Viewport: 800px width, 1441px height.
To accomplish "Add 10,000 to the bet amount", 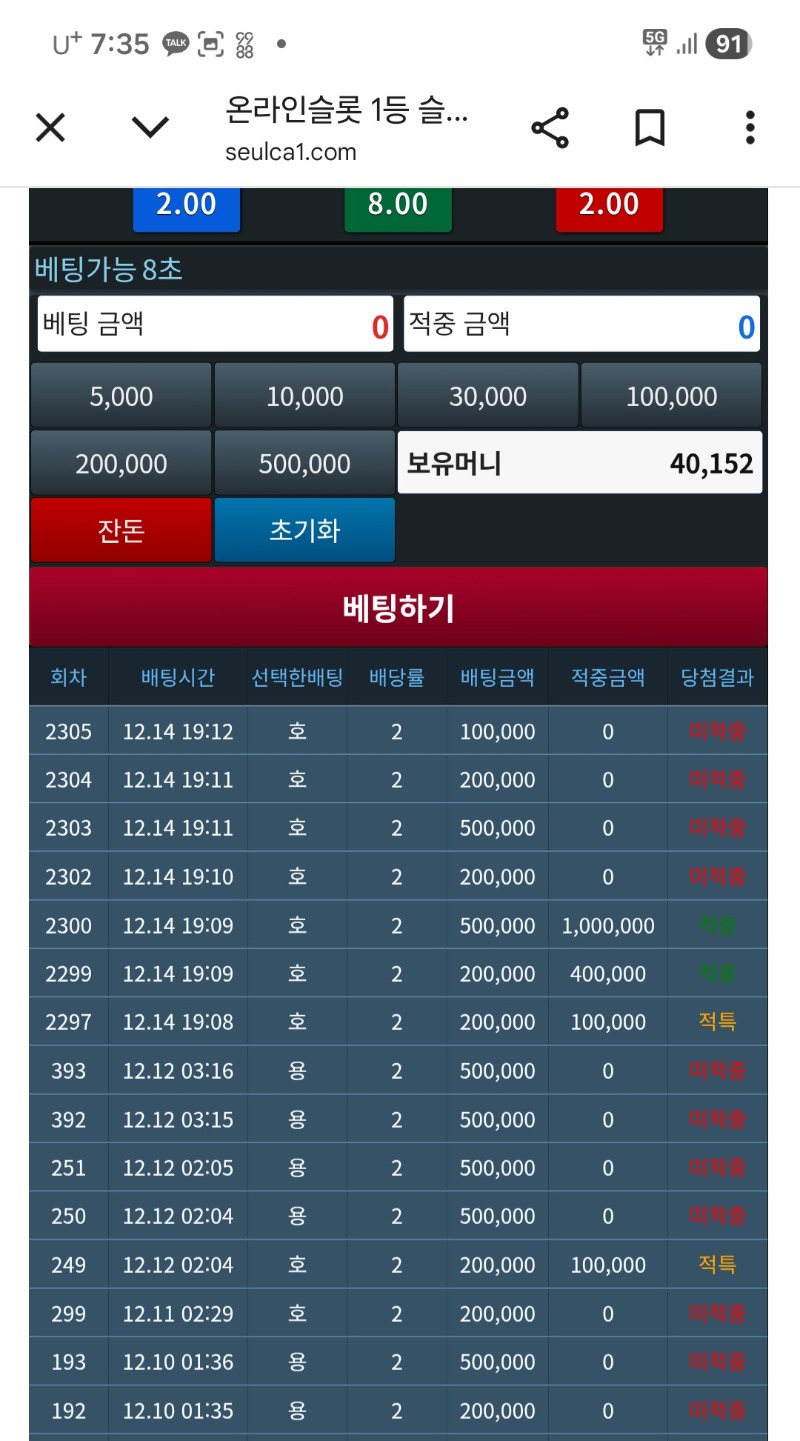I will pyautogui.click(x=305, y=396).
